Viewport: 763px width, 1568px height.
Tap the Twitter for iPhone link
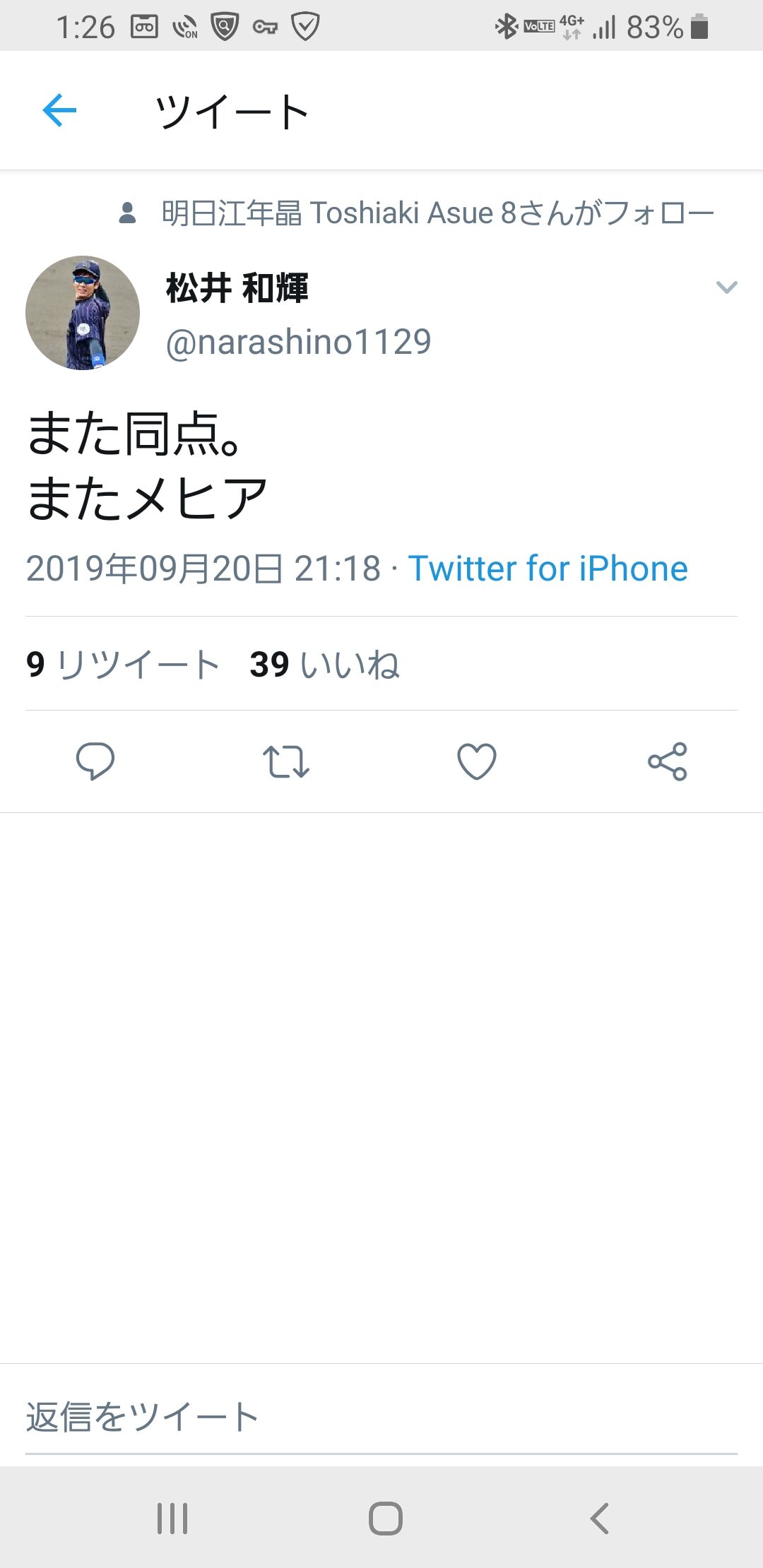coord(548,569)
